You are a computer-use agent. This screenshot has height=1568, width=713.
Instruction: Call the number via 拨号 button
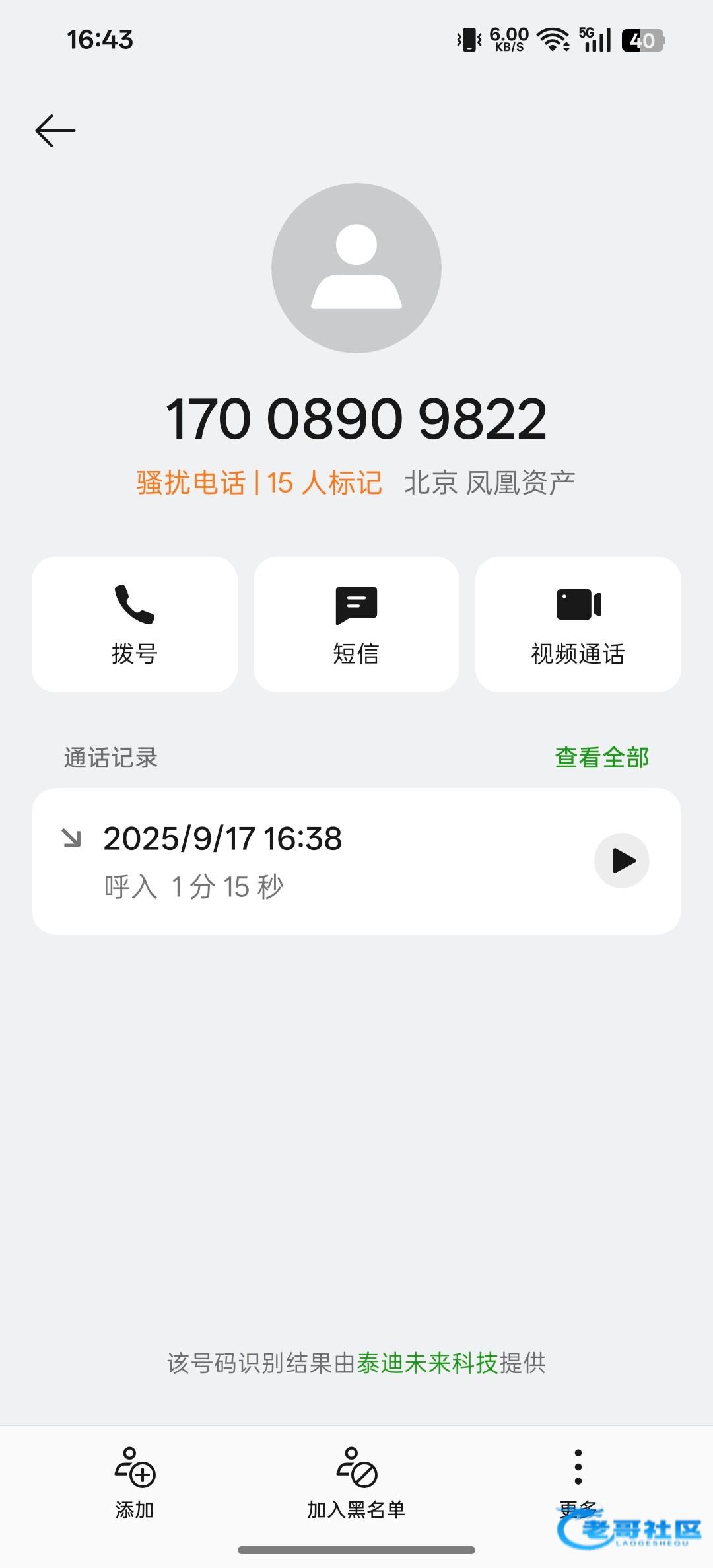(135, 624)
